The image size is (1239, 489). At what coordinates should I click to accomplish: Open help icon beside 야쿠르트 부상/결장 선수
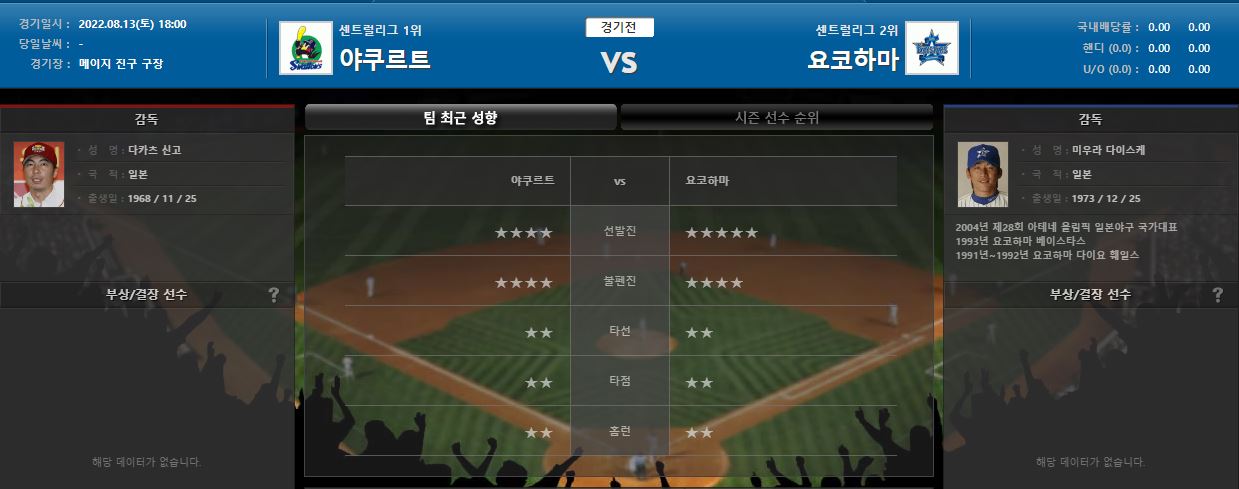(x=273, y=295)
